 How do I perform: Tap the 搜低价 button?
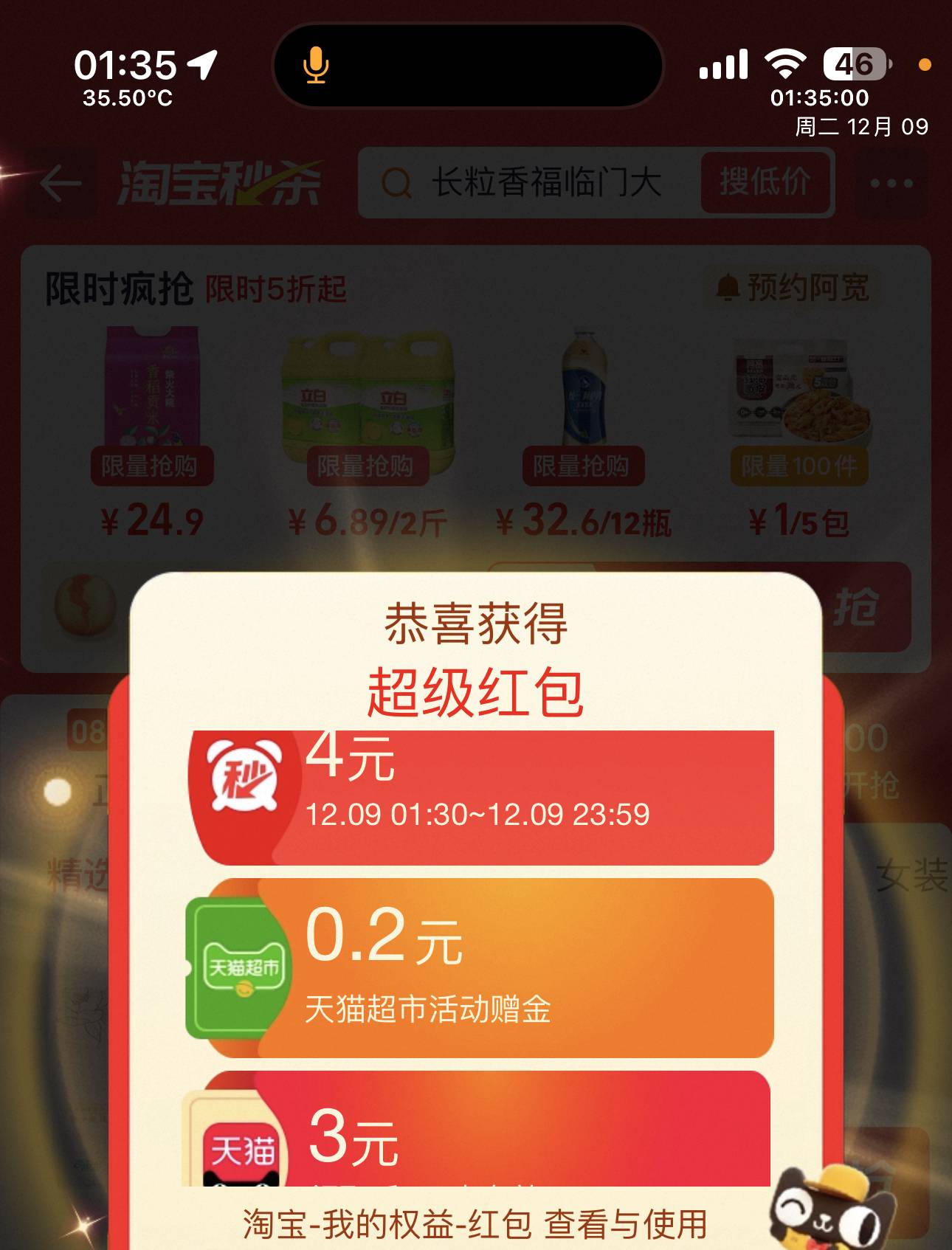[765, 182]
